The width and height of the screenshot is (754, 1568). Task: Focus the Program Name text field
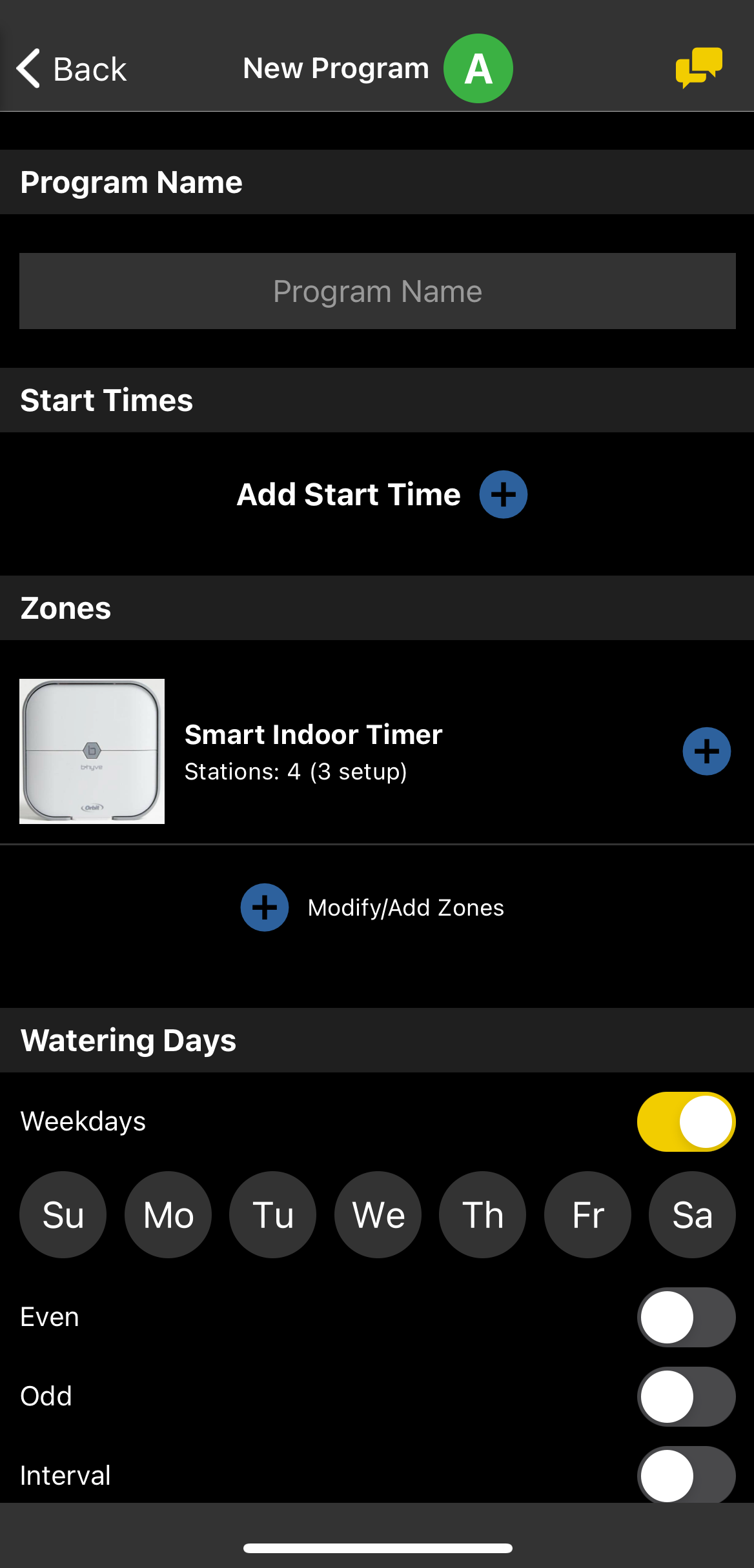[x=378, y=291]
